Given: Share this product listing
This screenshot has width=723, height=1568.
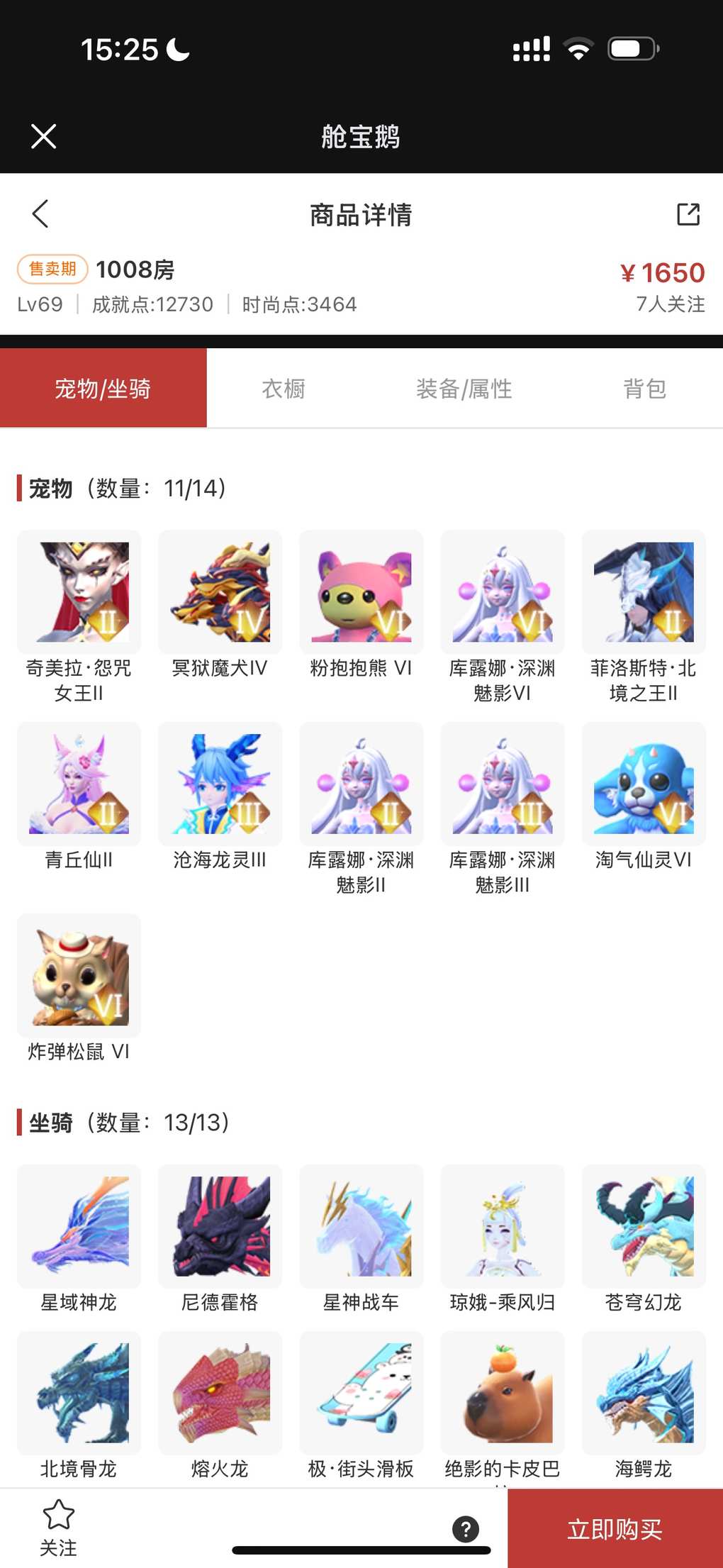Looking at the screenshot, I should pos(688,213).
